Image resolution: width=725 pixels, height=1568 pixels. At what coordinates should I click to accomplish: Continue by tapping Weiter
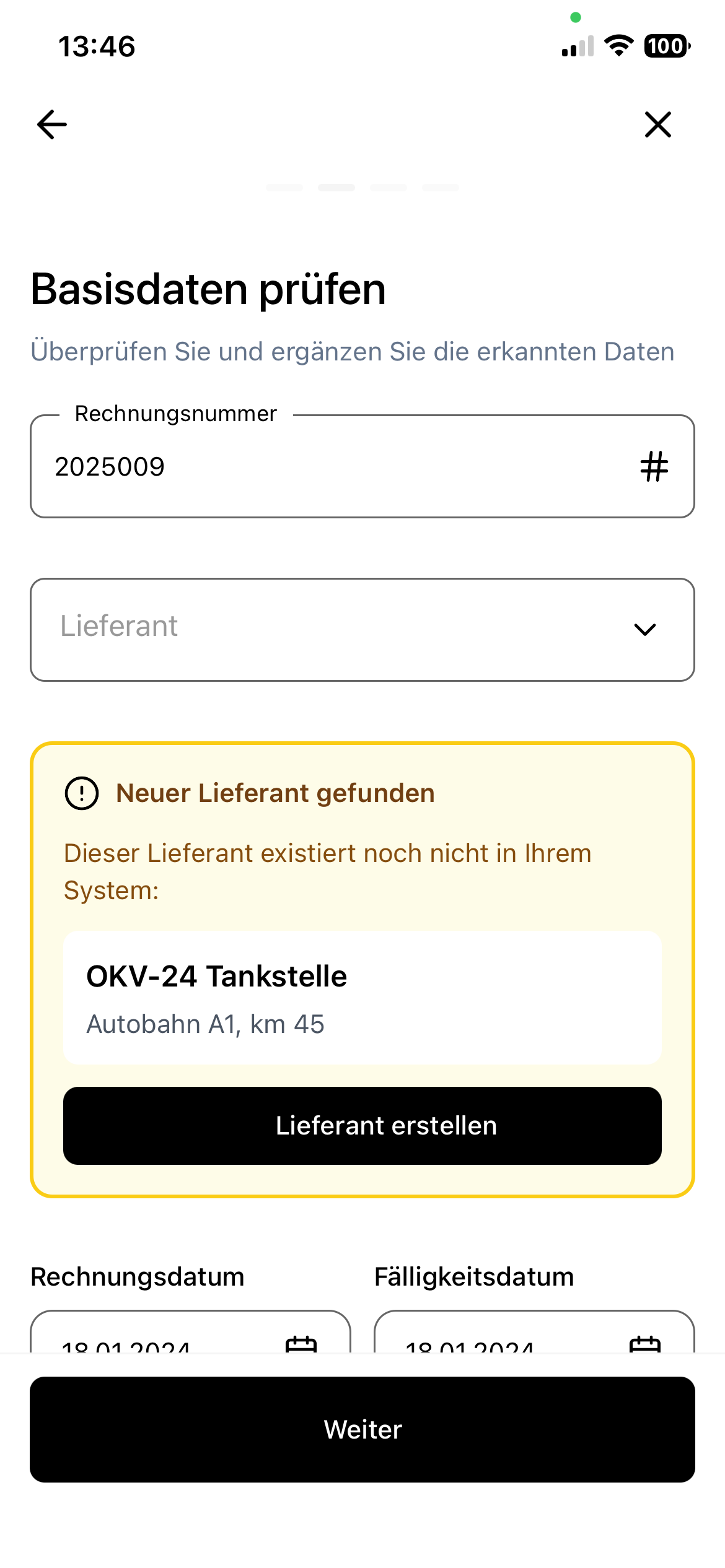pos(362,1430)
